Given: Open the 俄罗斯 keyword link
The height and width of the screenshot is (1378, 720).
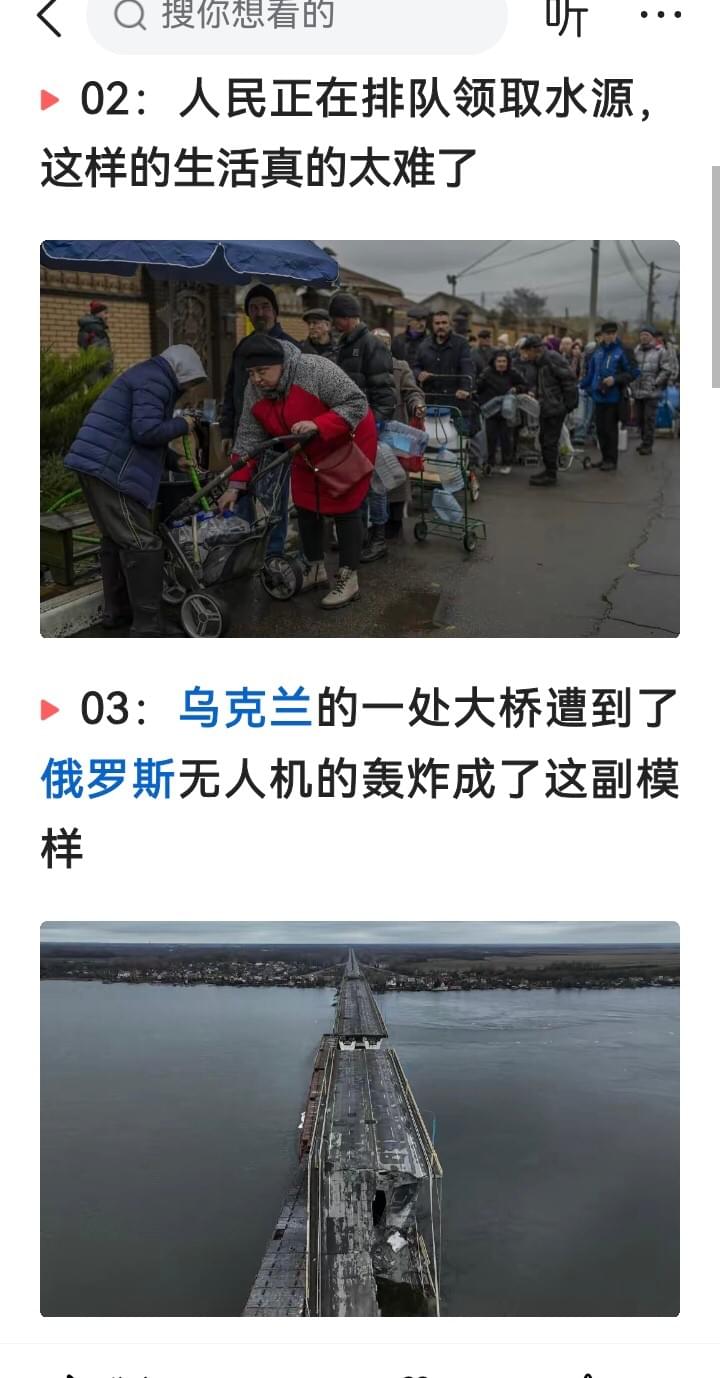Looking at the screenshot, I should (x=108, y=779).
